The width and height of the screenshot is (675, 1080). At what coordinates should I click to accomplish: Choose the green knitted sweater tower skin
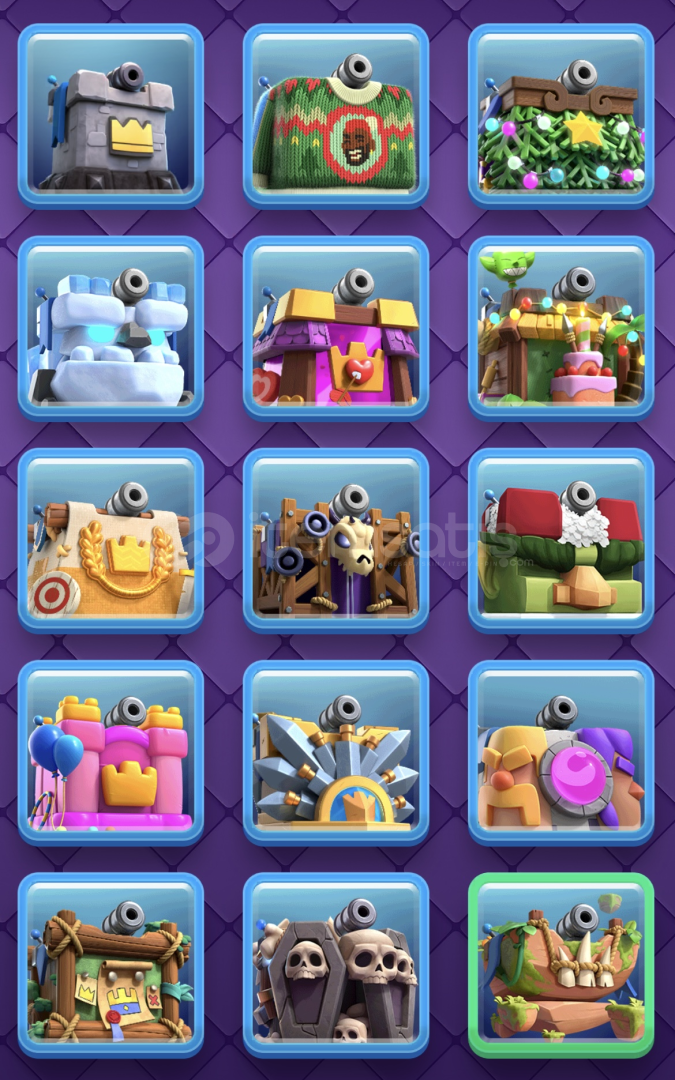point(336,115)
